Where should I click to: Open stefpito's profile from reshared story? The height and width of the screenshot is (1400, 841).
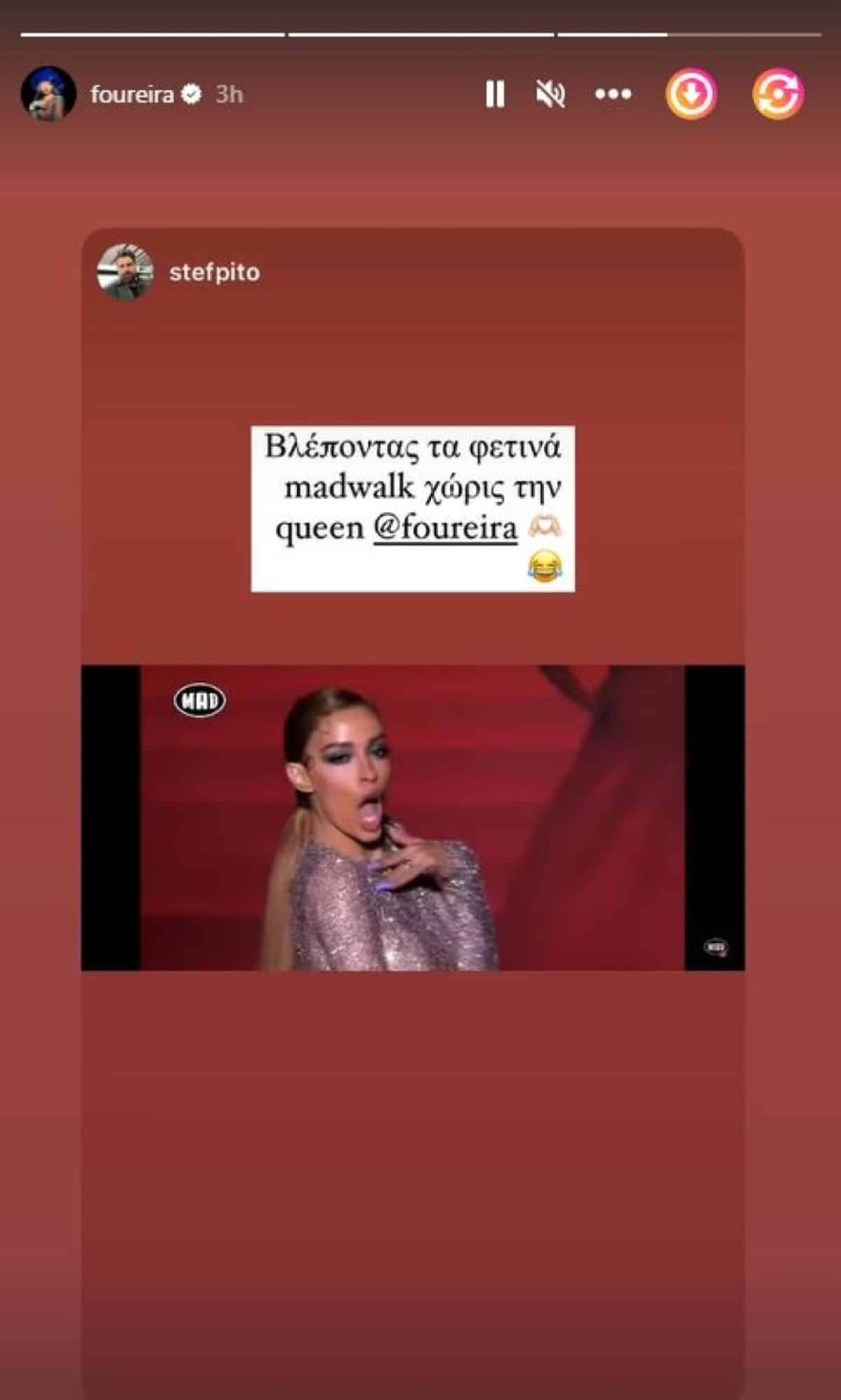point(213,272)
